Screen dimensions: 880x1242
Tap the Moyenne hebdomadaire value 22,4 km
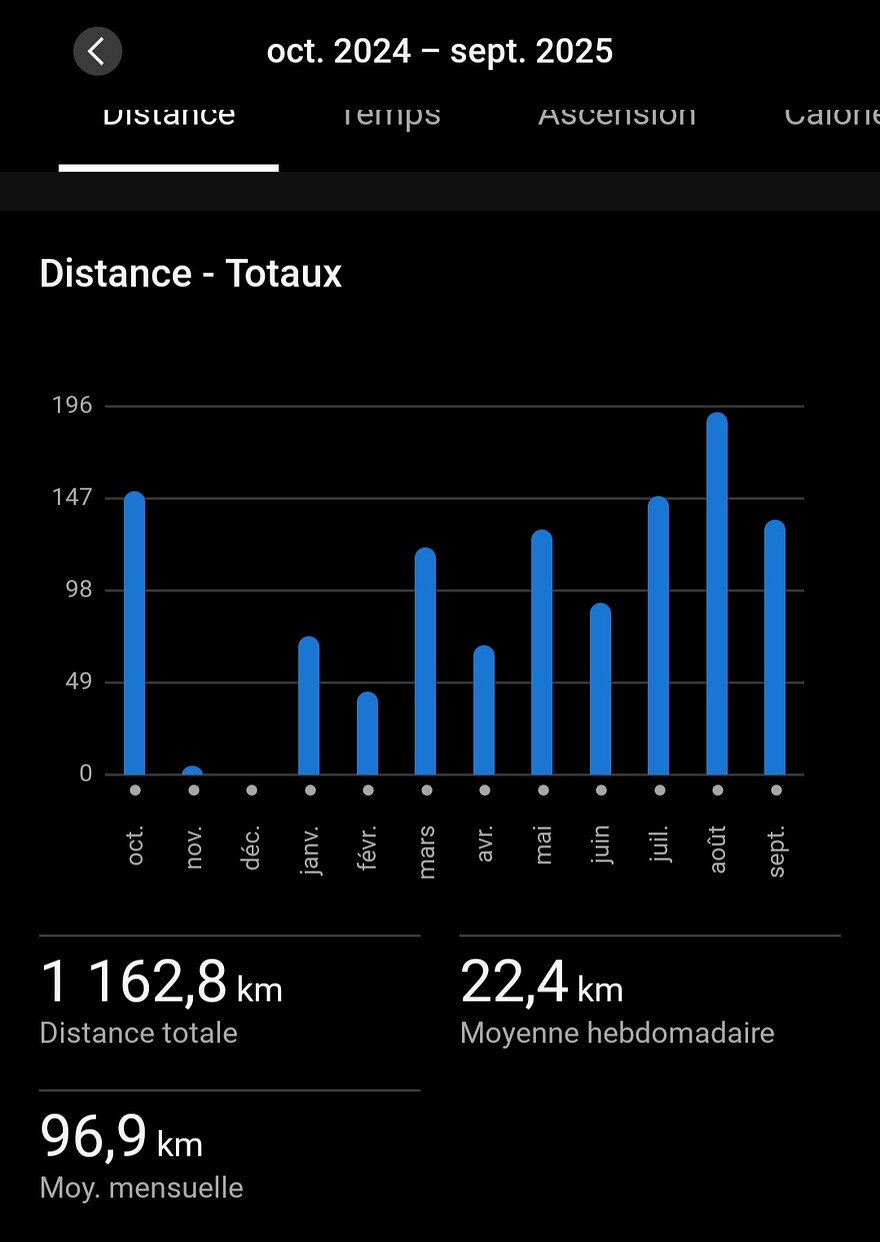pos(543,983)
